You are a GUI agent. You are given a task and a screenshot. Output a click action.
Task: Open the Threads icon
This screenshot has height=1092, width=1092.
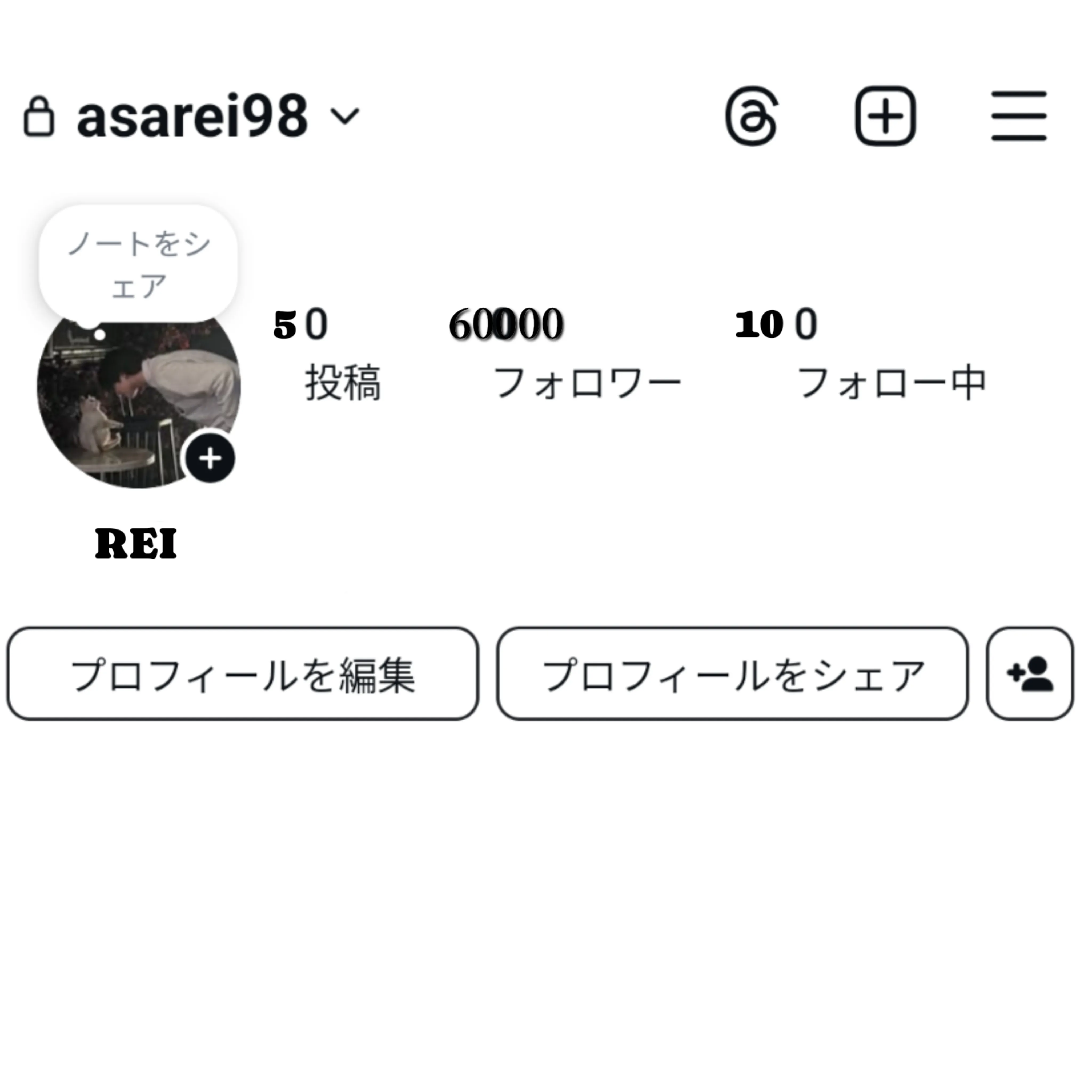[752, 117]
